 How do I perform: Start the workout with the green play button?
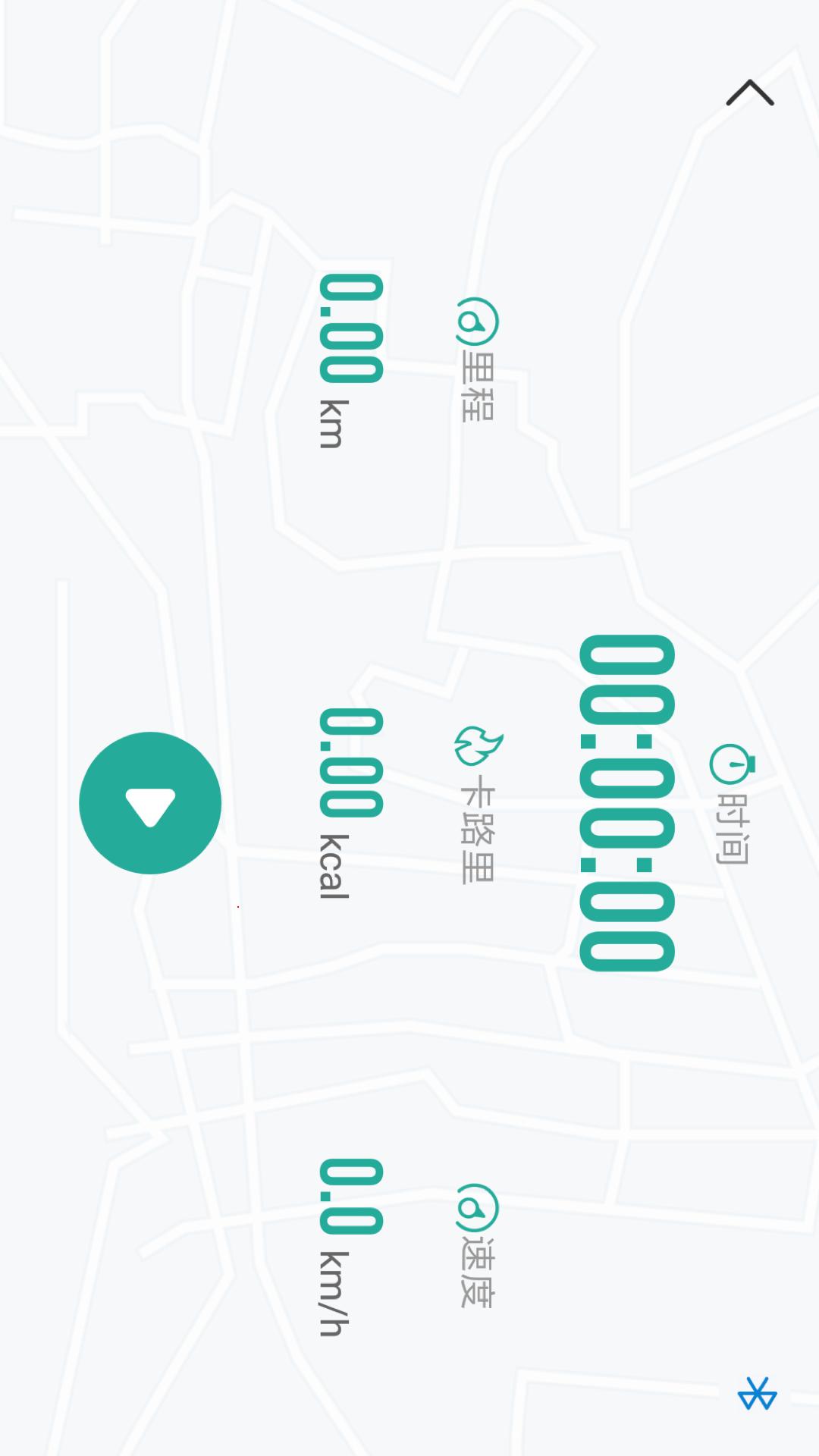click(x=150, y=802)
